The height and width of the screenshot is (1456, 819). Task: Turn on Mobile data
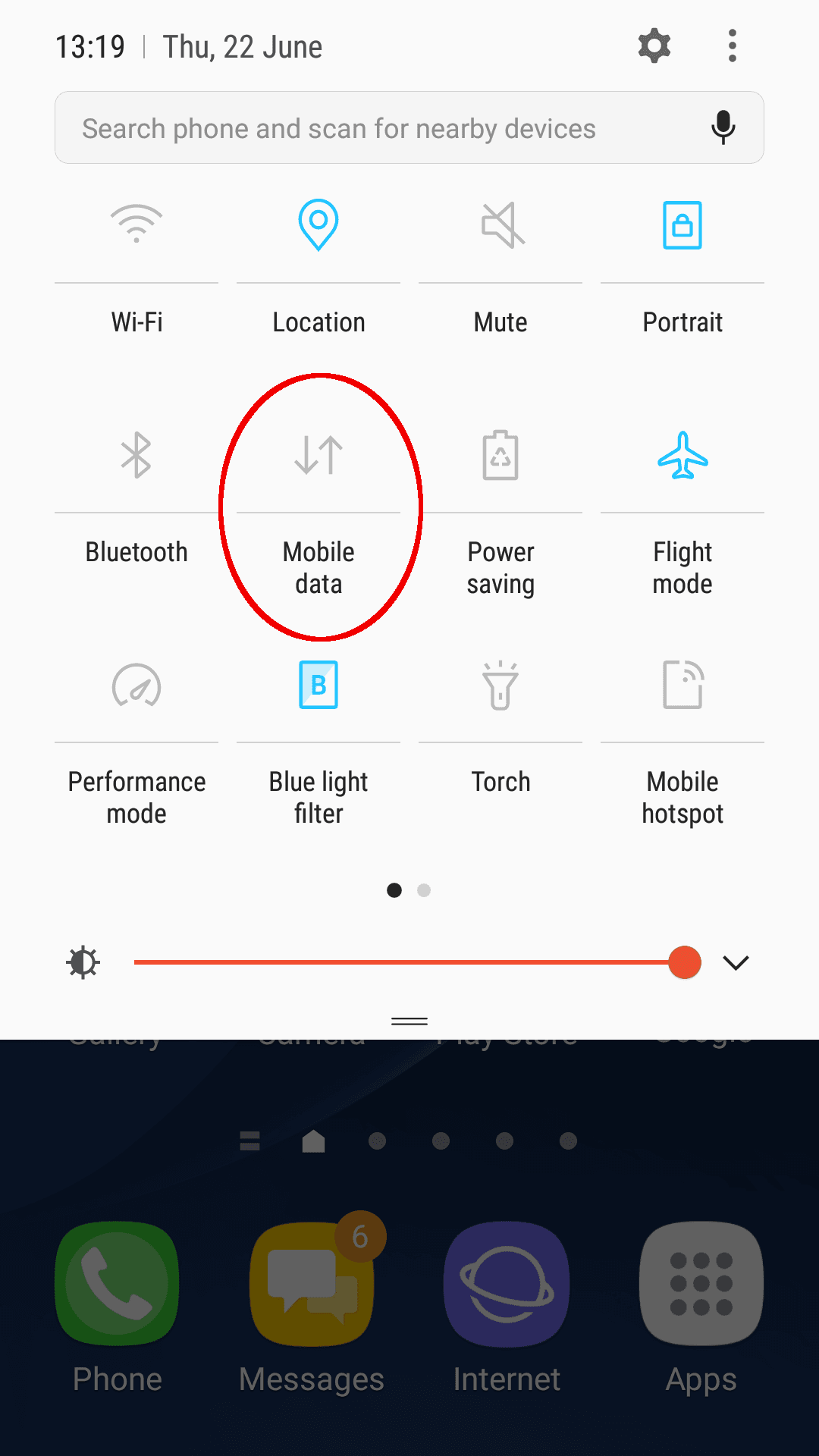tap(318, 455)
